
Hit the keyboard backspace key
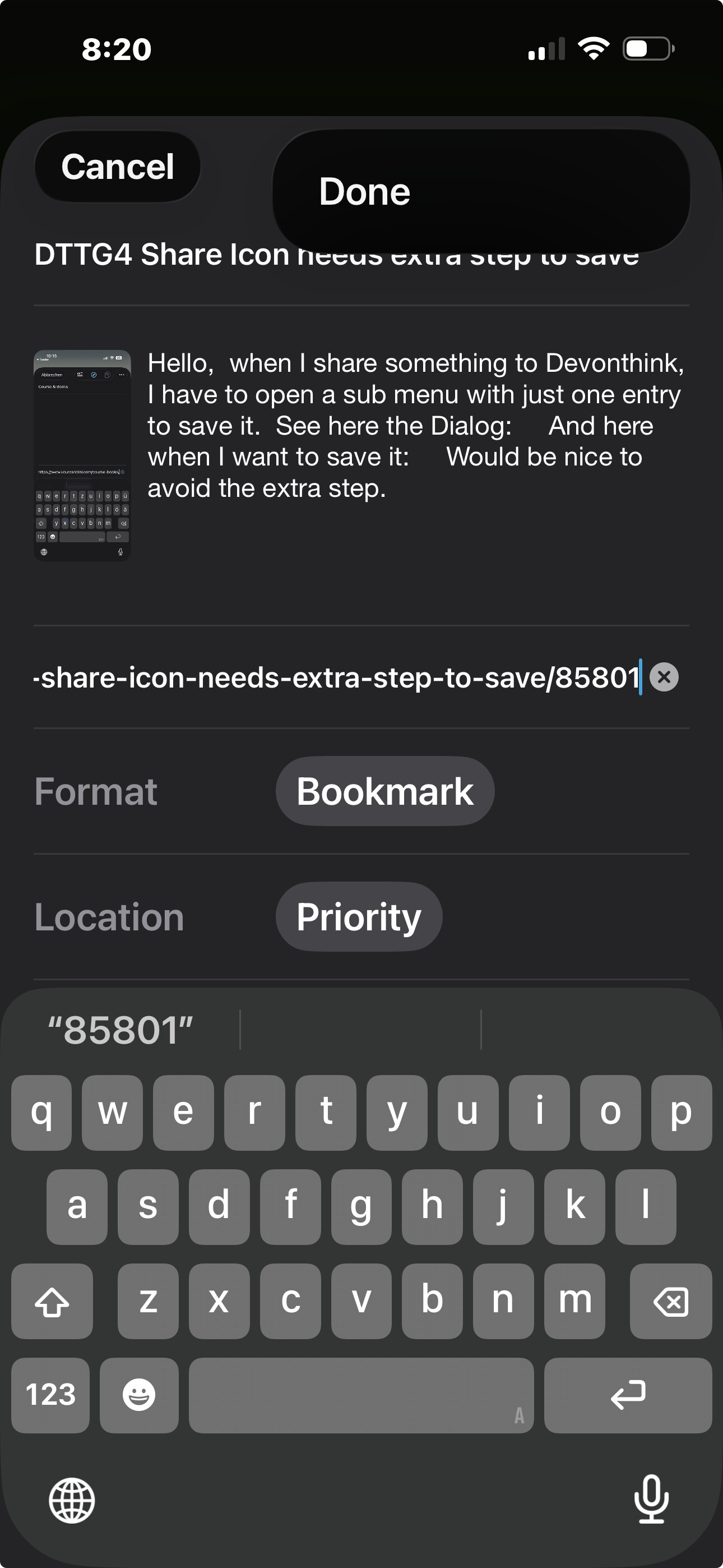click(x=670, y=1302)
